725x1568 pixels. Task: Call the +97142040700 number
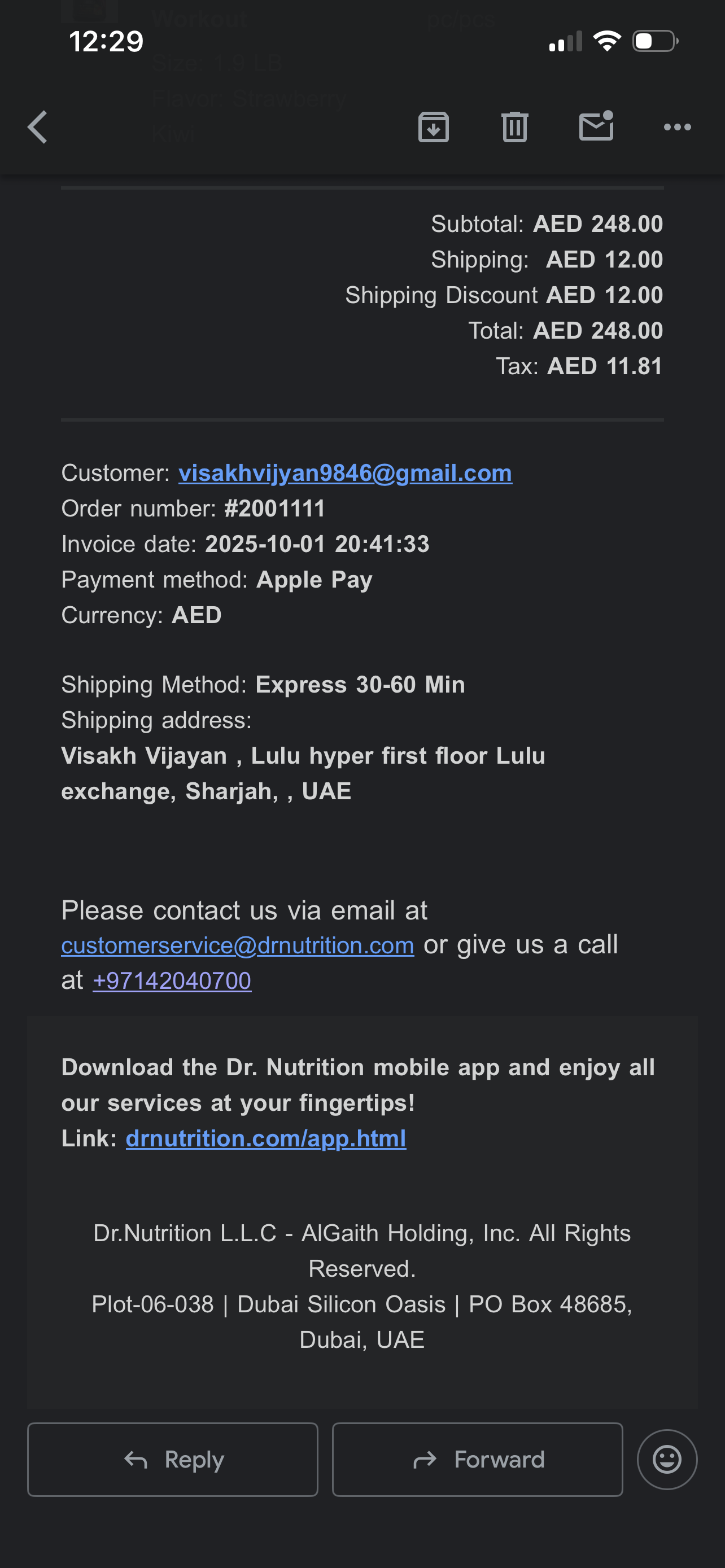pyautogui.click(x=172, y=980)
